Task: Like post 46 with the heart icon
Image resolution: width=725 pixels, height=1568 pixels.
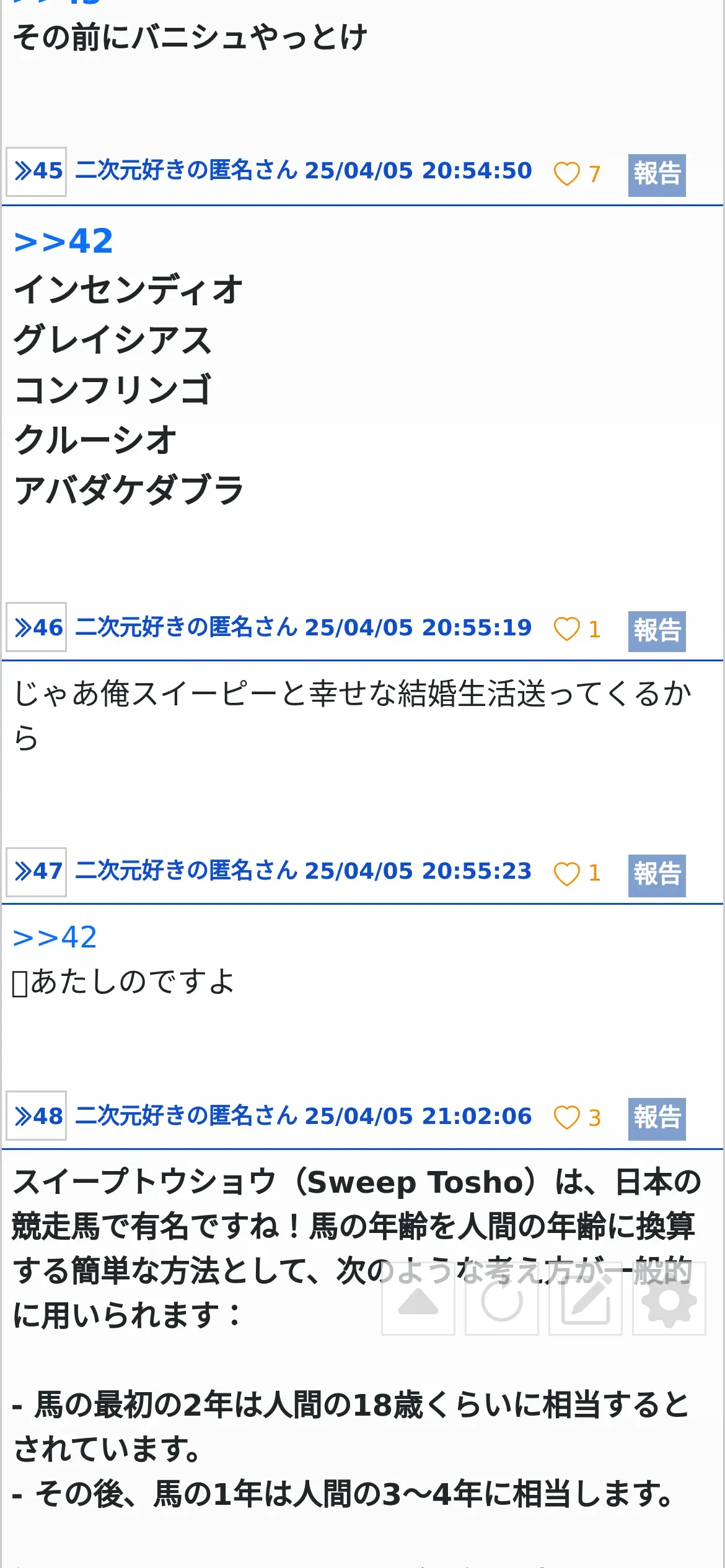Action: [566, 629]
